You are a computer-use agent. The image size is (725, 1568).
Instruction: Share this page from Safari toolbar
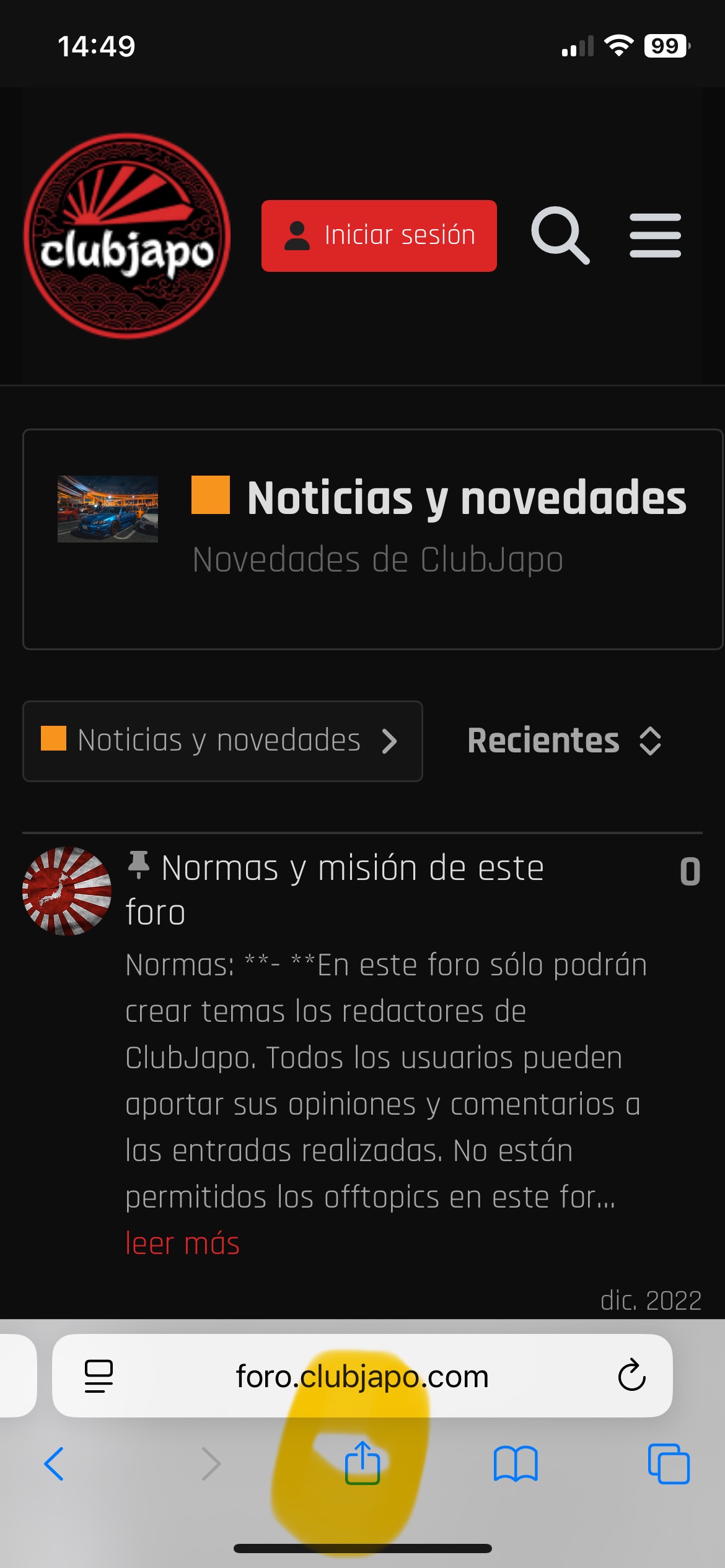pos(362,1463)
